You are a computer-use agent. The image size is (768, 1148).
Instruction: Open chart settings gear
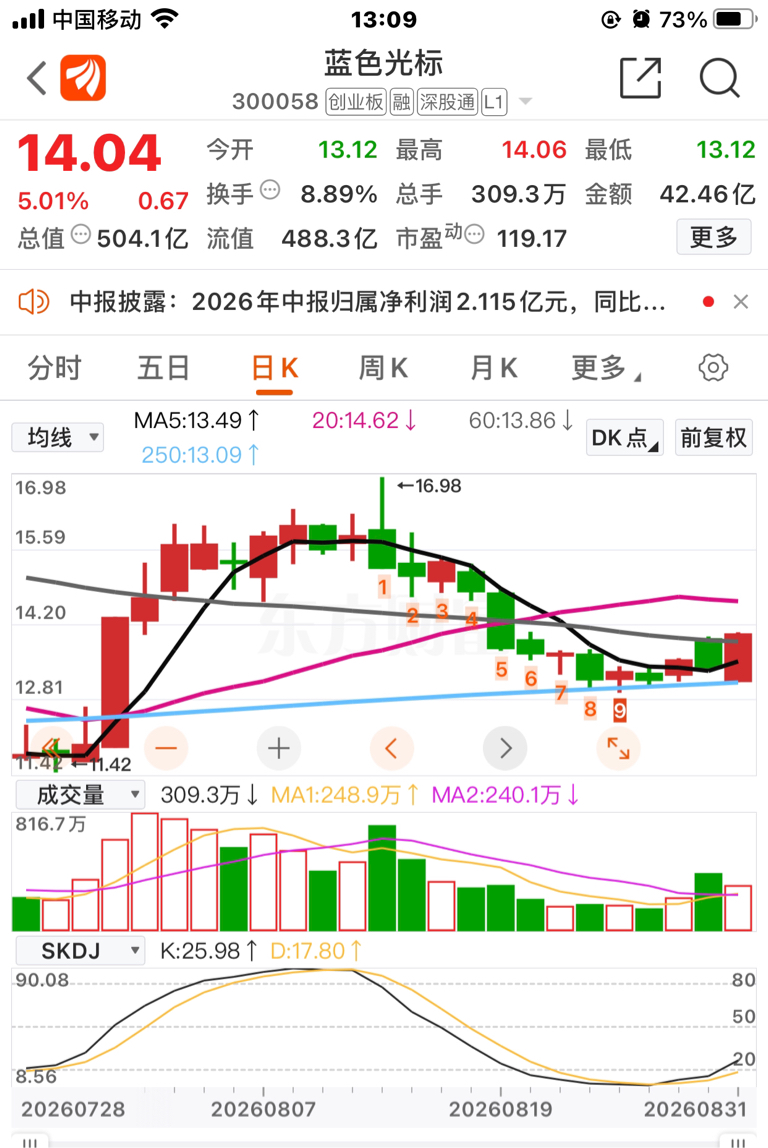click(713, 368)
